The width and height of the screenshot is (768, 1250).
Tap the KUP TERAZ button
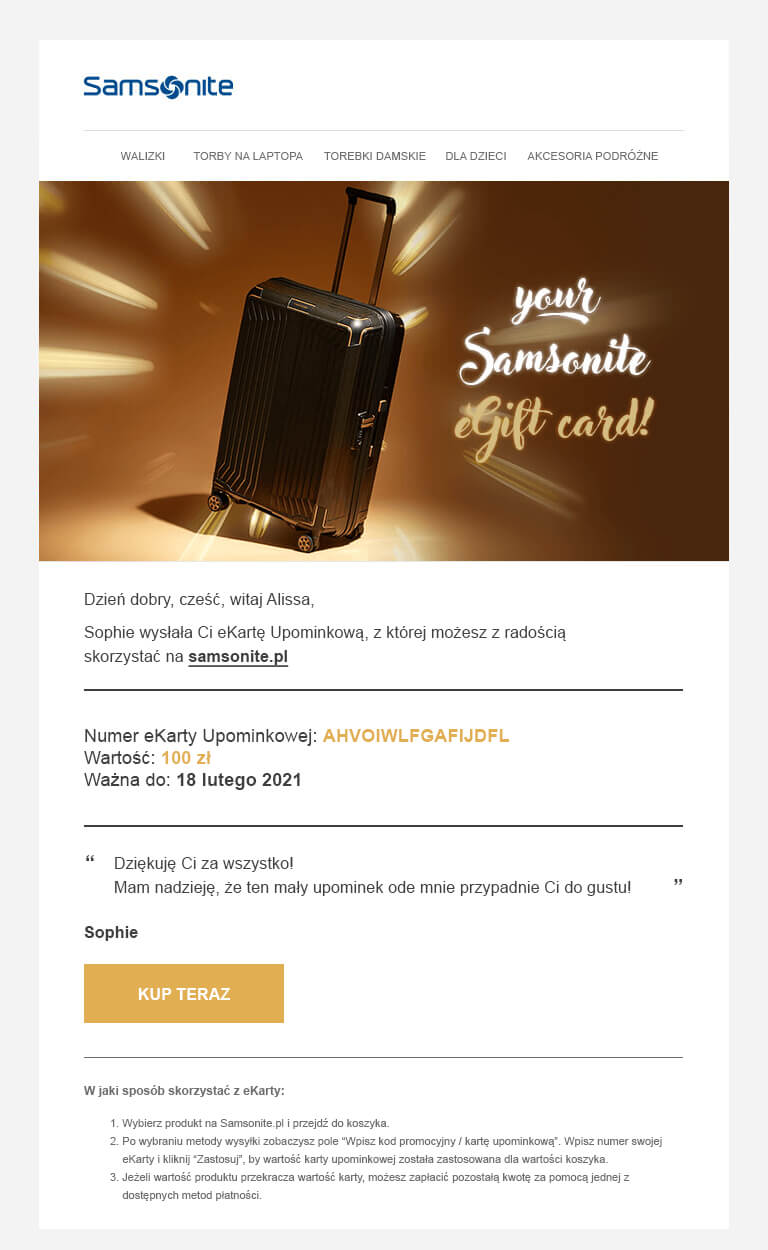click(x=184, y=993)
